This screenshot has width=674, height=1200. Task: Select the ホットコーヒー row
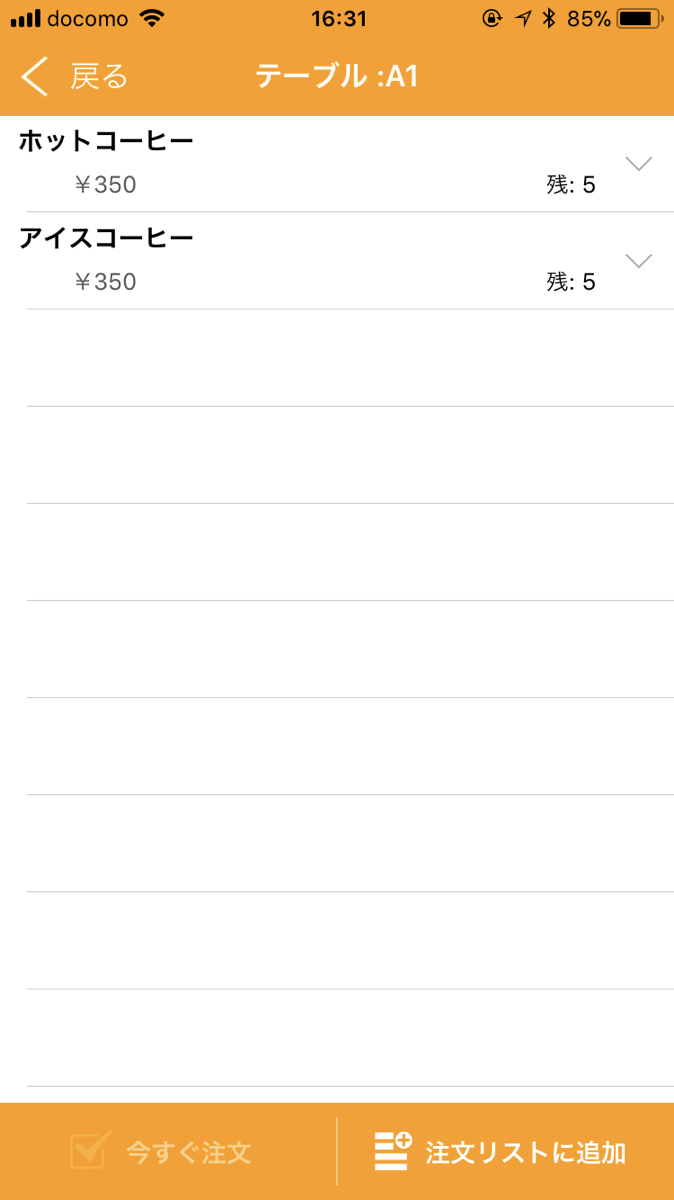[337, 164]
